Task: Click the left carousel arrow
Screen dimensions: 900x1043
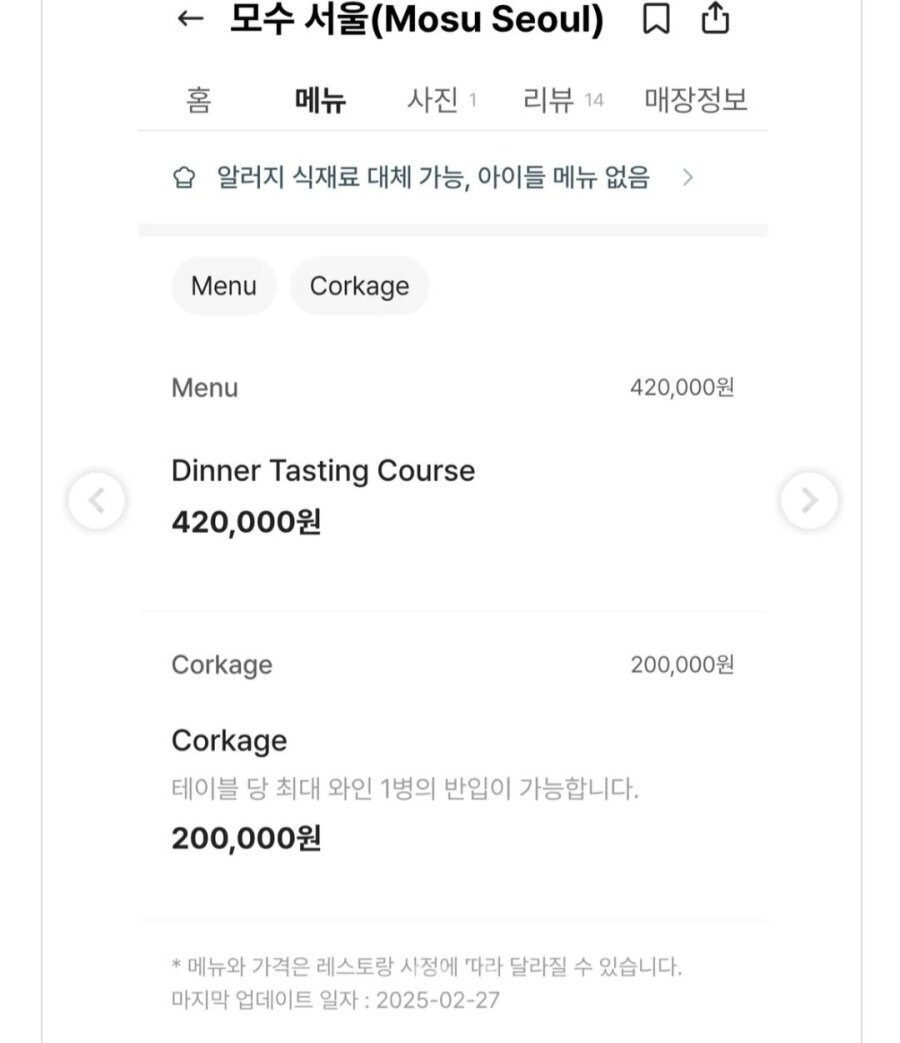Action: [x=95, y=500]
